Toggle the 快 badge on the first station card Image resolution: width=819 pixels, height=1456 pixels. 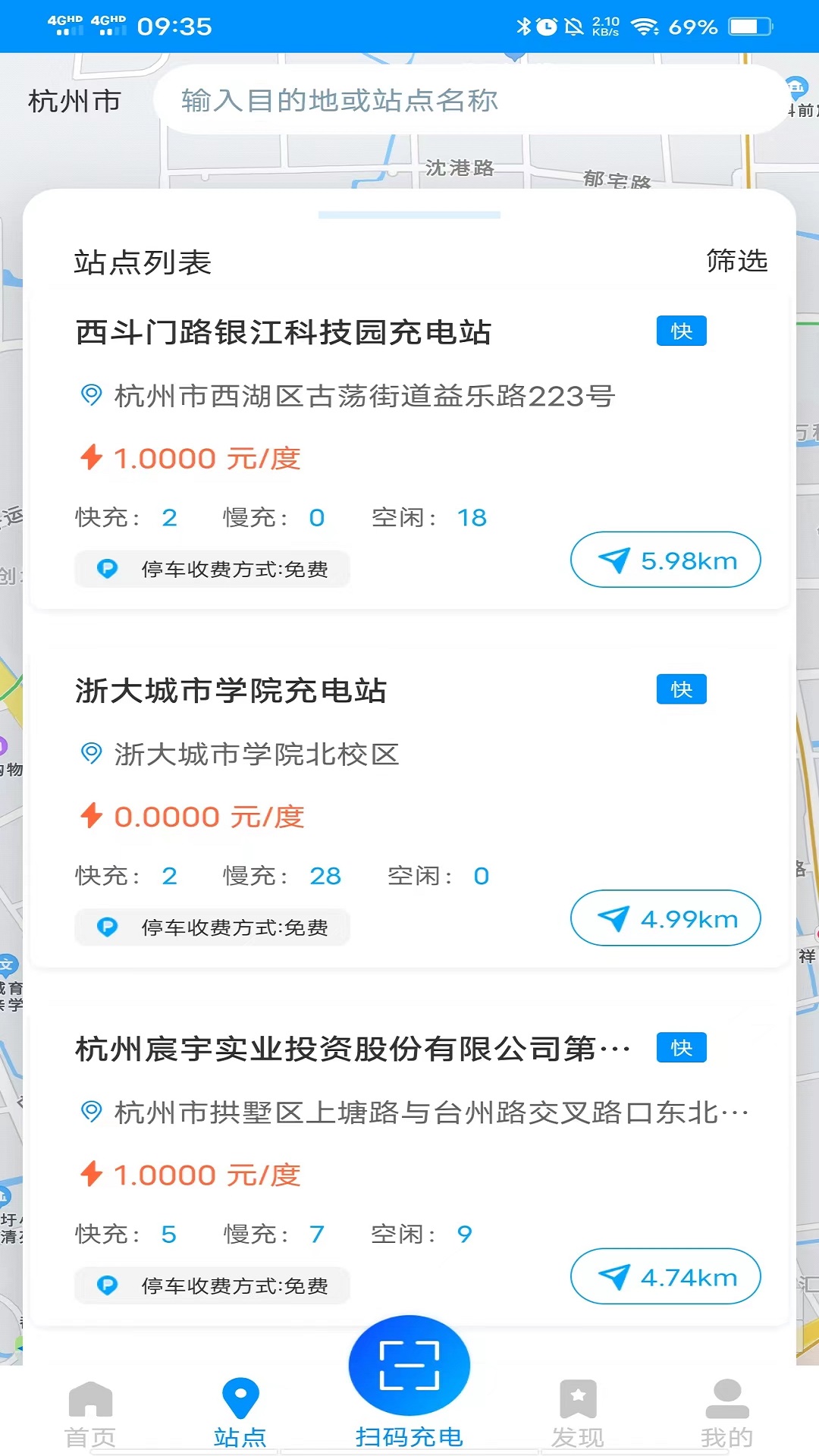(x=680, y=331)
